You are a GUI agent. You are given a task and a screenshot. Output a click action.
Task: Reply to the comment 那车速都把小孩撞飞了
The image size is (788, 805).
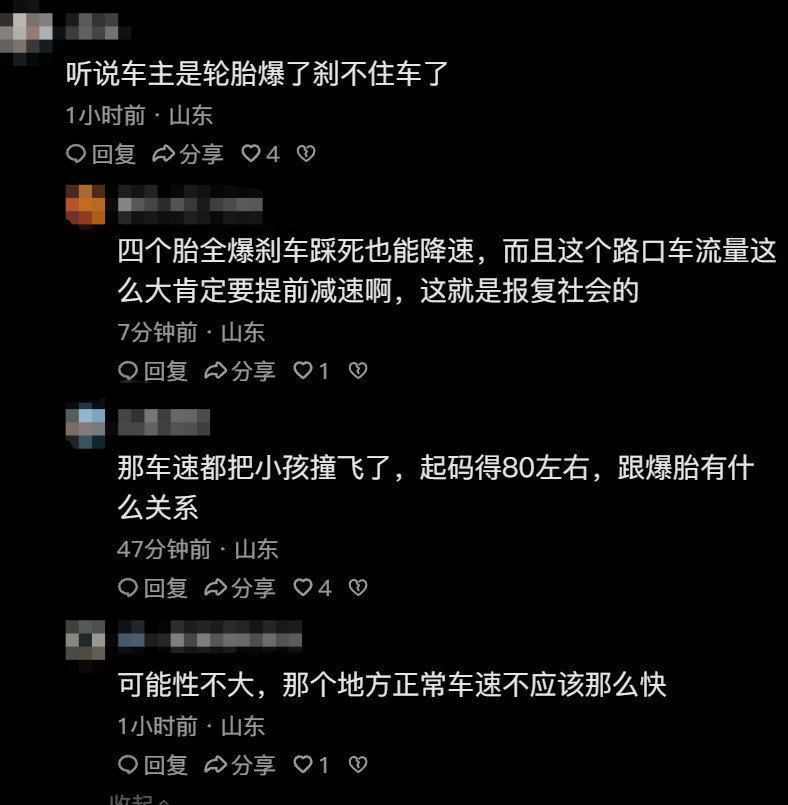pos(153,588)
